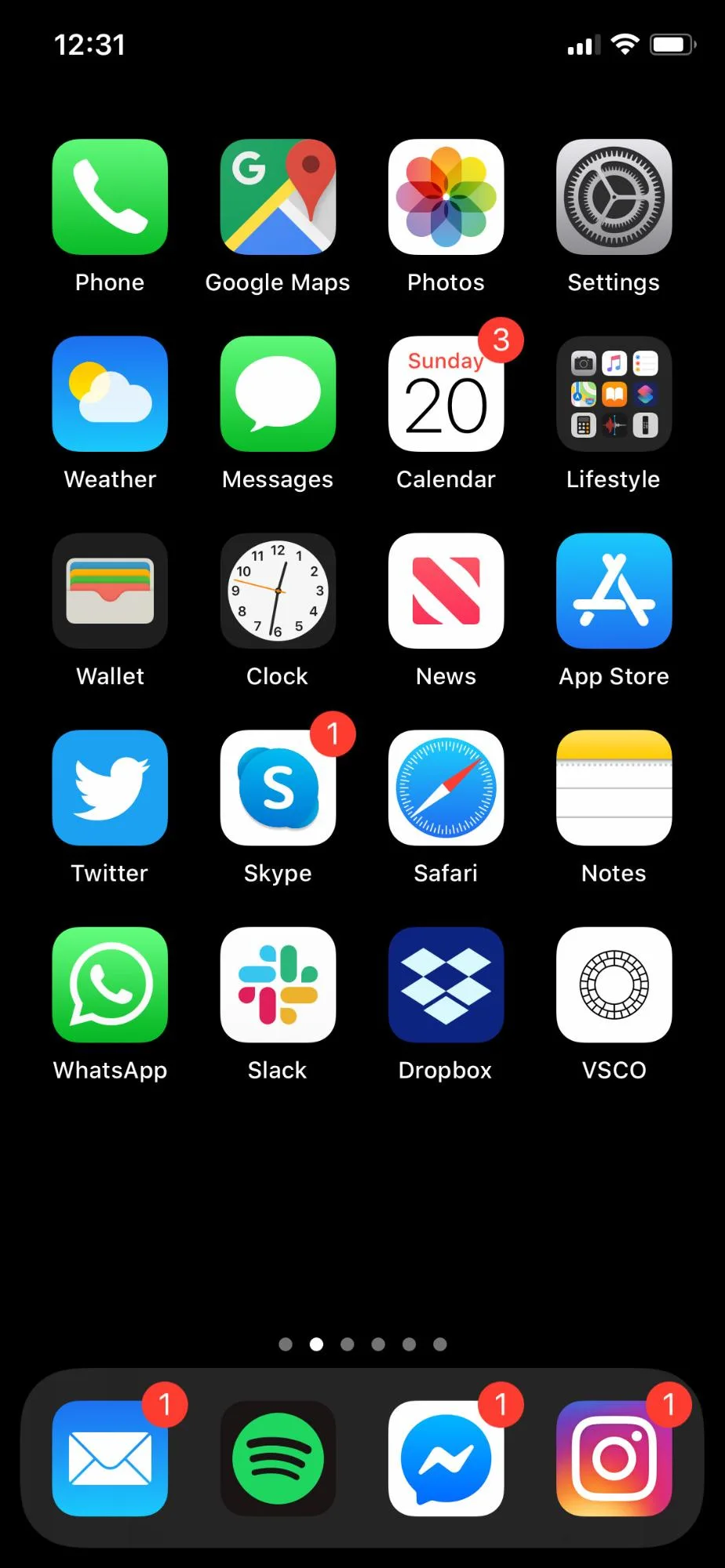Image resolution: width=725 pixels, height=1568 pixels.
Task: Open Slack
Action: (x=278, y=984)
